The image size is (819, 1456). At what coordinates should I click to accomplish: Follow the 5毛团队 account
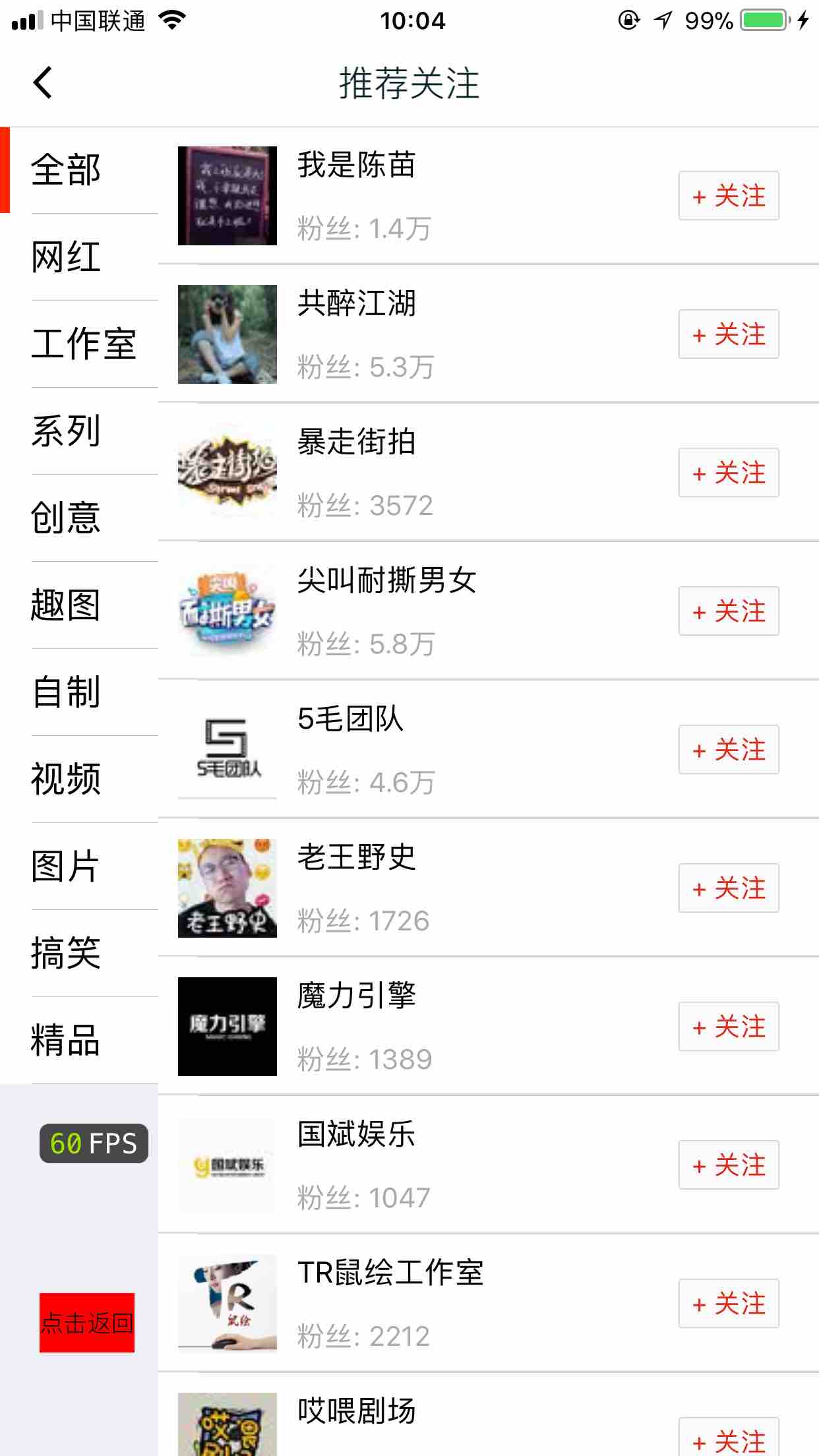729,750
